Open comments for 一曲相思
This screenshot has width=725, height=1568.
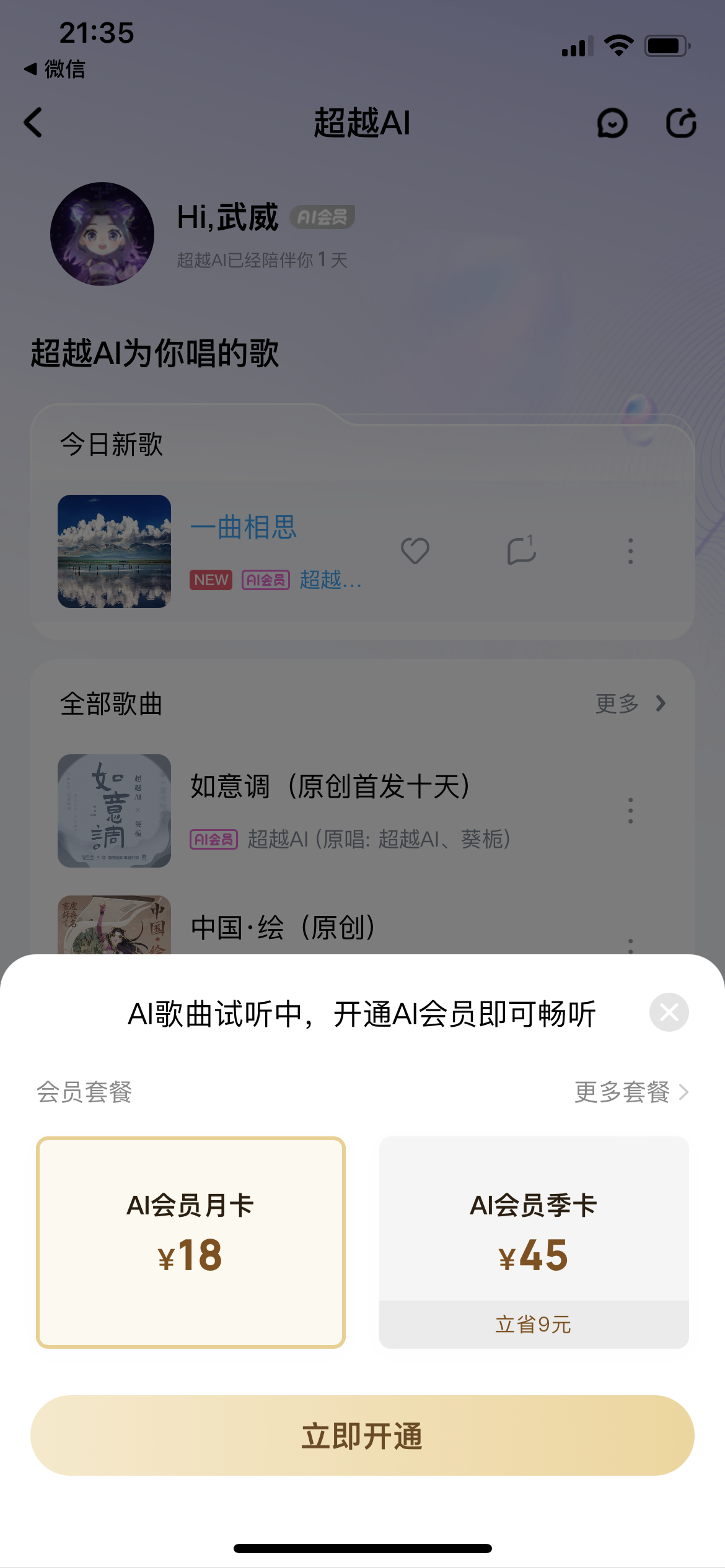coord(521,551)
